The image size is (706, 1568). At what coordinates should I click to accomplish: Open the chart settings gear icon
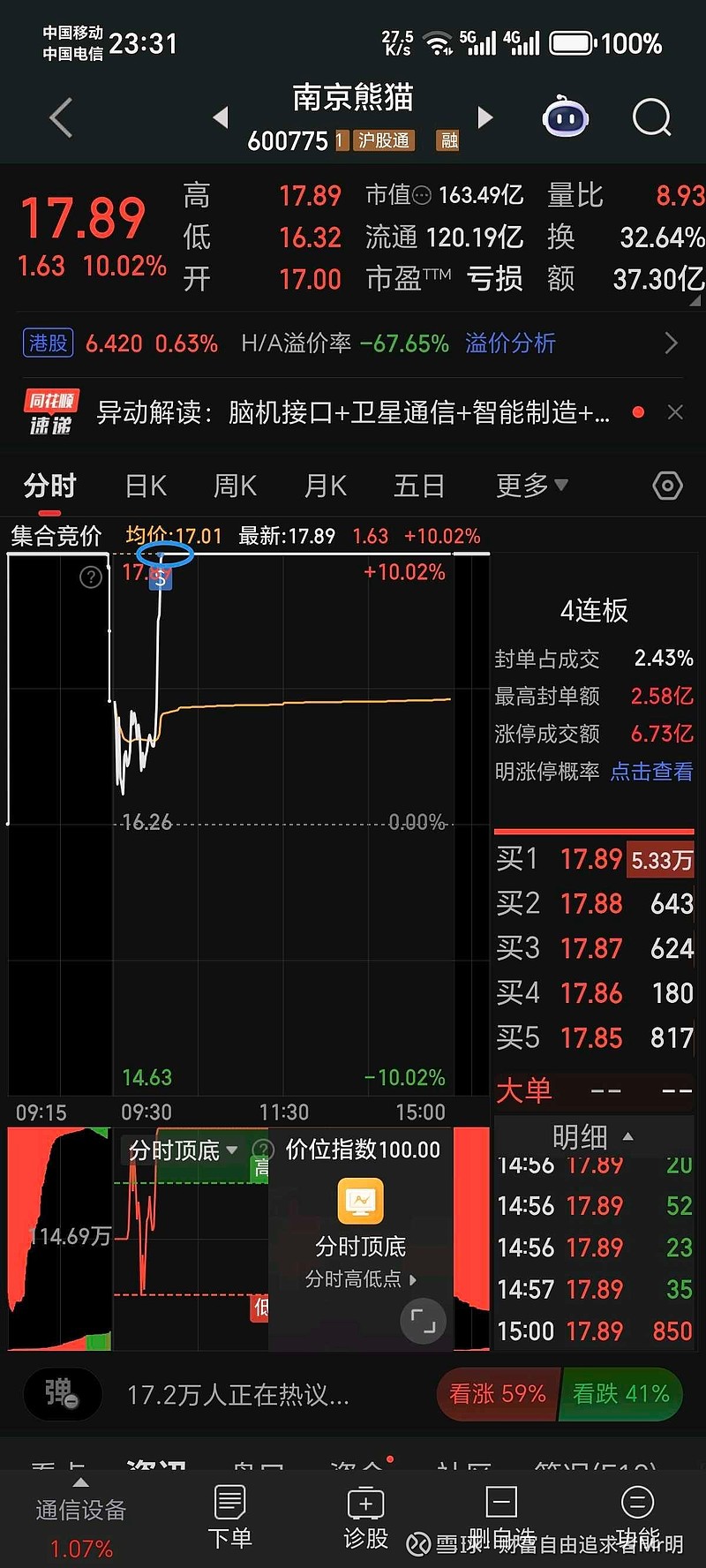coord(667,486)
